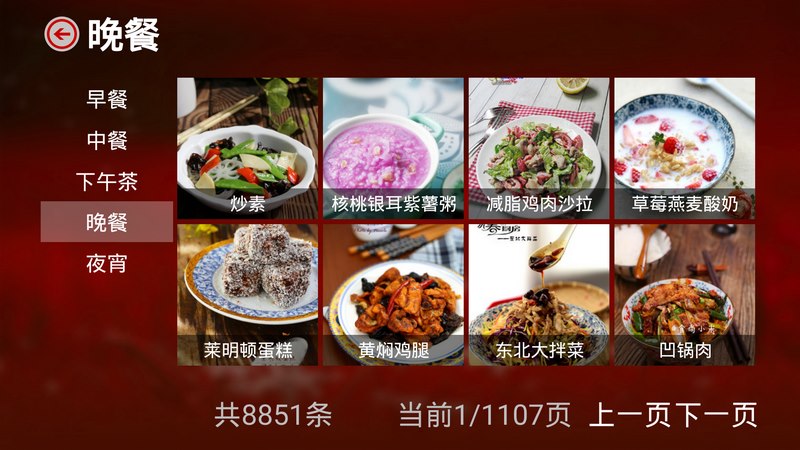Open the 核桃银耳紫薯粥 recipe
This screenshot has width=800, height=450.
(393, 148)
